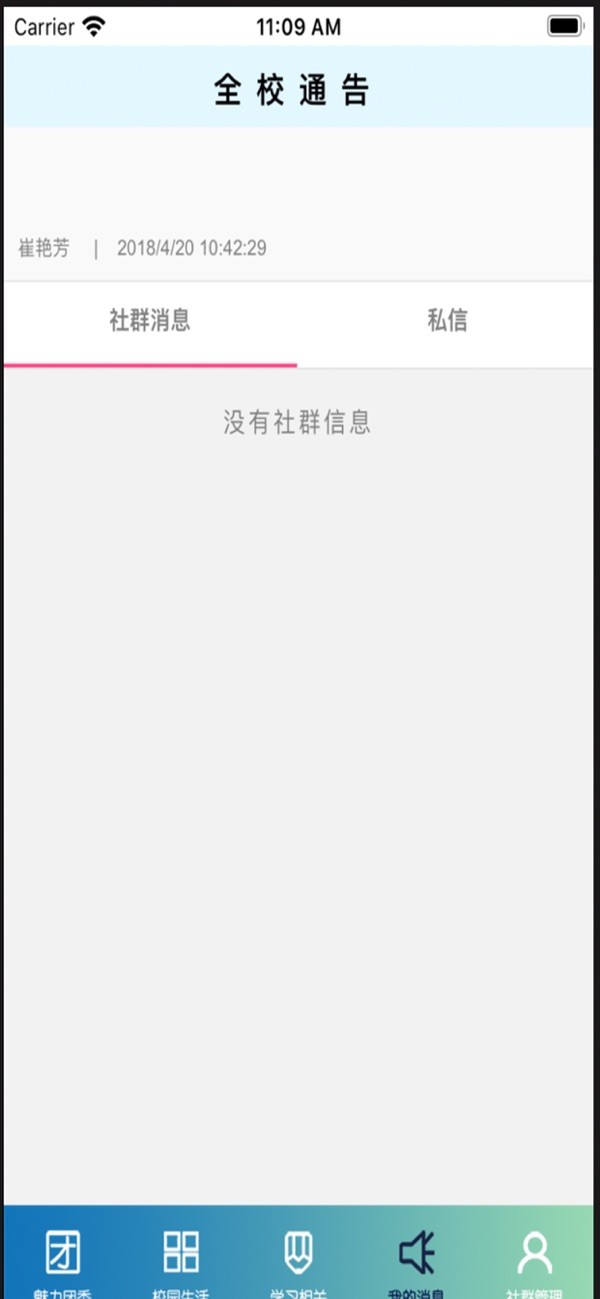Switch to the 社群消息 tab
This screenshot has height=1299, width=600.
(150, 321)
